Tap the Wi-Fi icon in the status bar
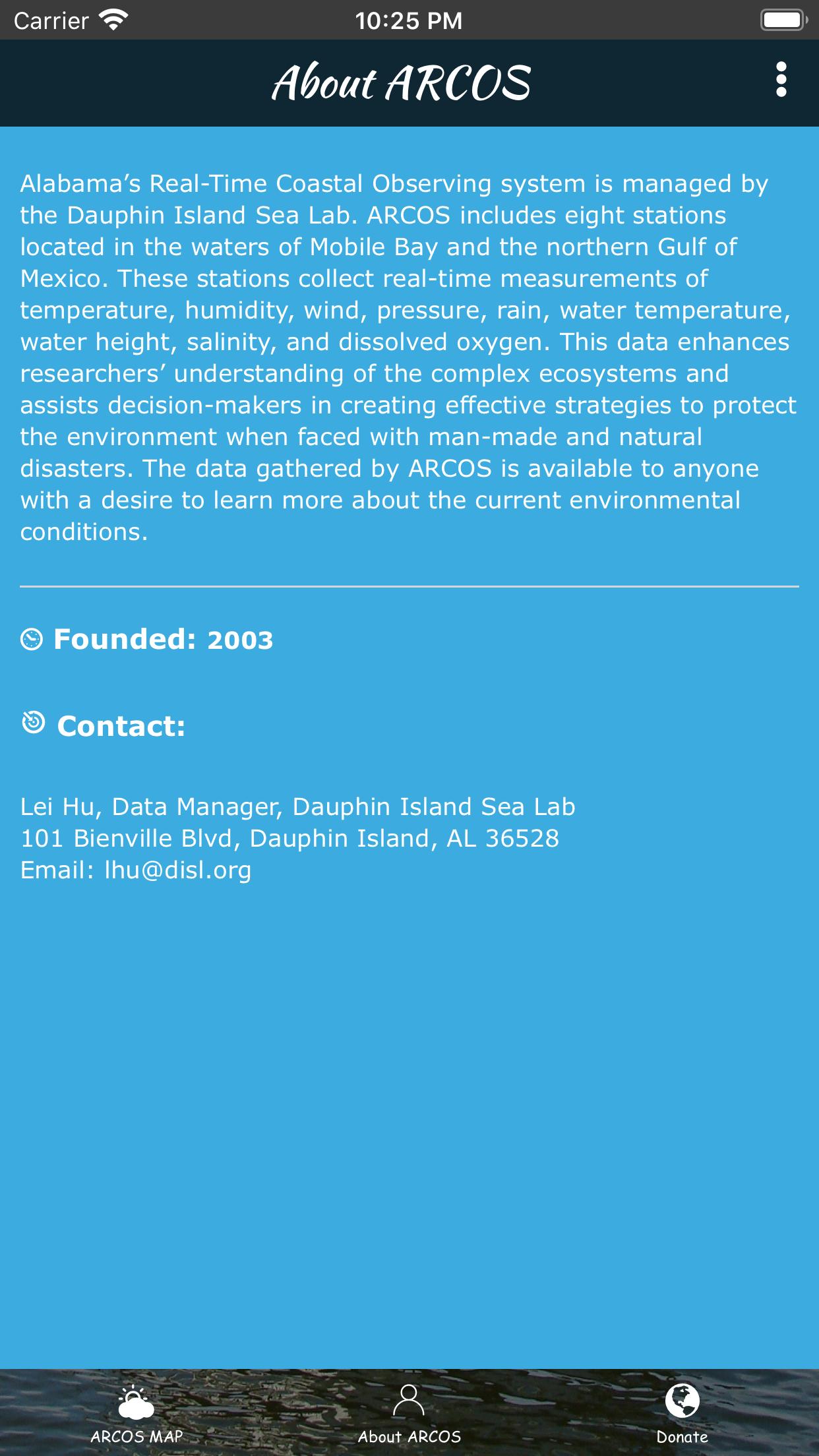This screenshot has height=1456, width=819. (x=112, y=18)
